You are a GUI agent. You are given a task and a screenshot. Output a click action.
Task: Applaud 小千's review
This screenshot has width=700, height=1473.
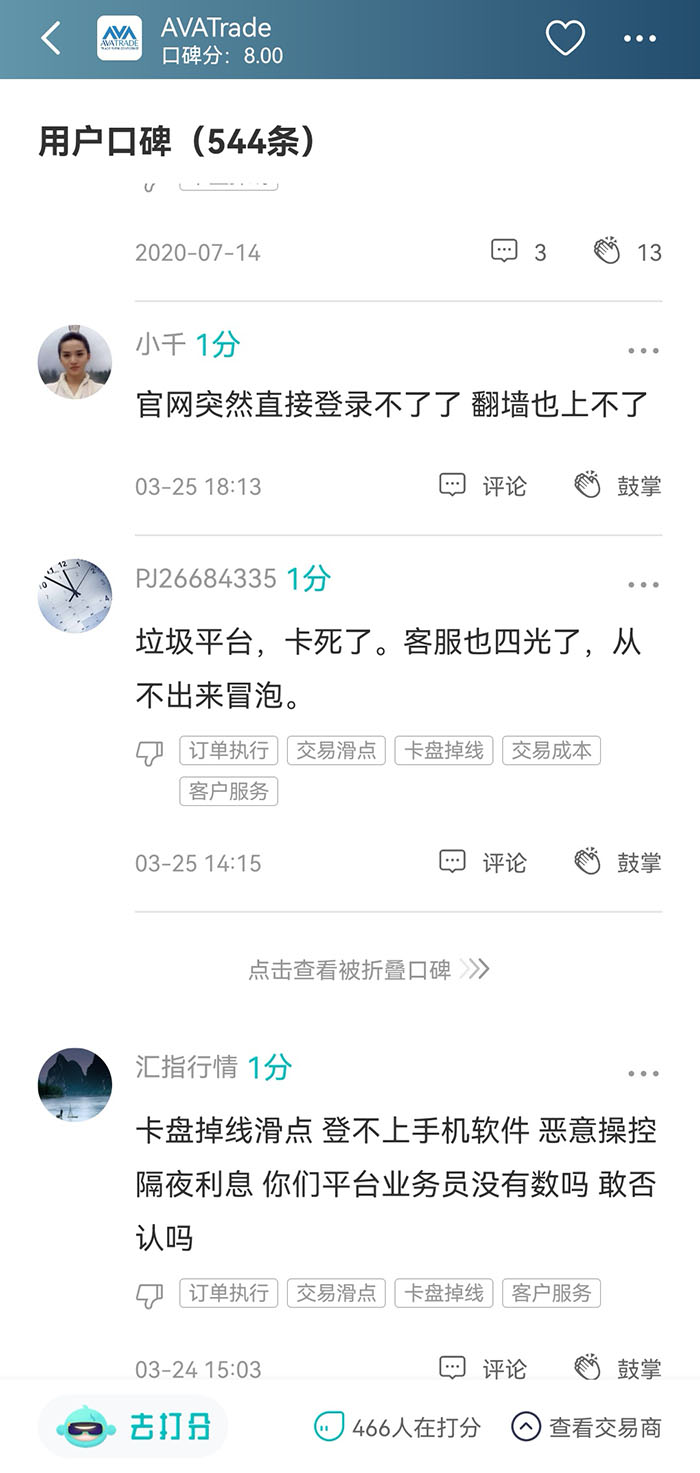[x=617, y=486]
